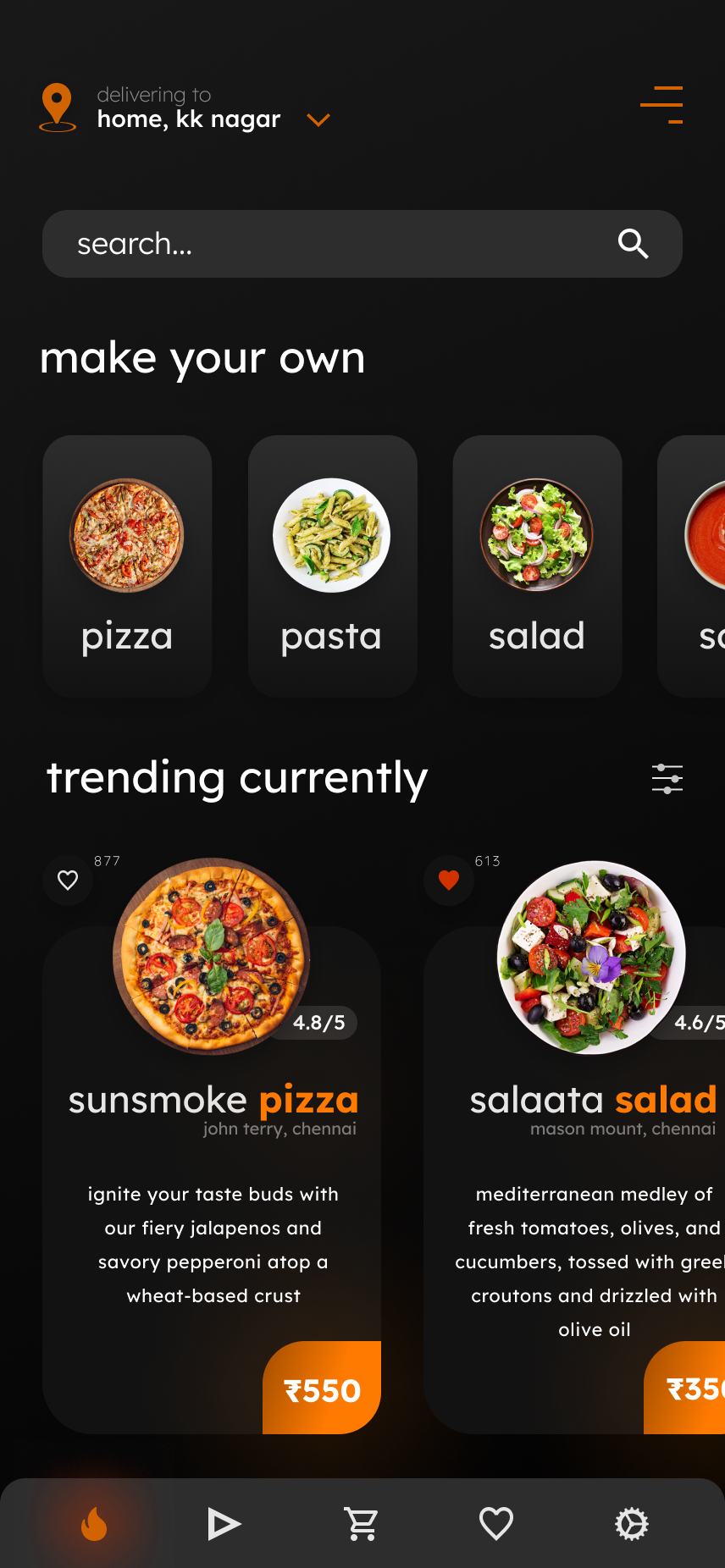This screenshot has height=1568, width=725.
Task: Tap the ₹550 price button
Action: point(322,1390)
